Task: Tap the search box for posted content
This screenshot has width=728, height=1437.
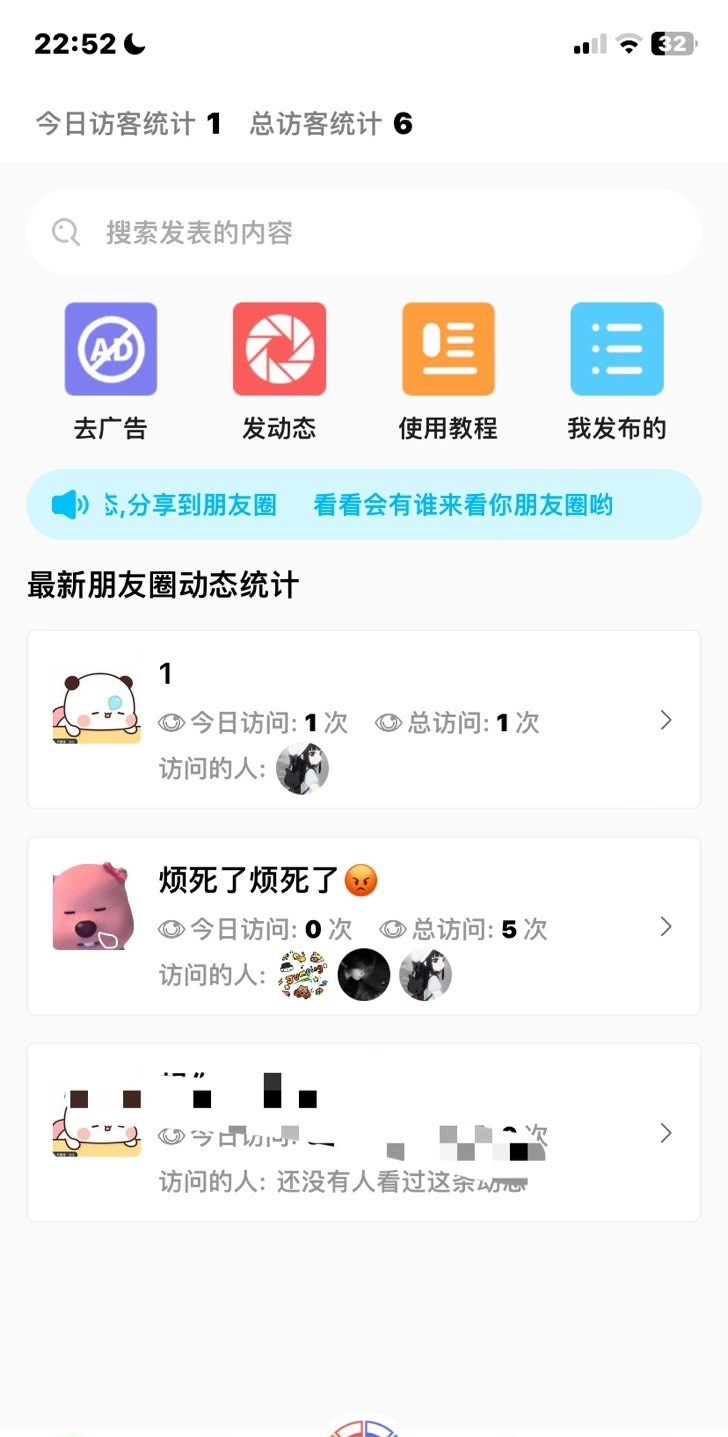Action: (363, 233)
